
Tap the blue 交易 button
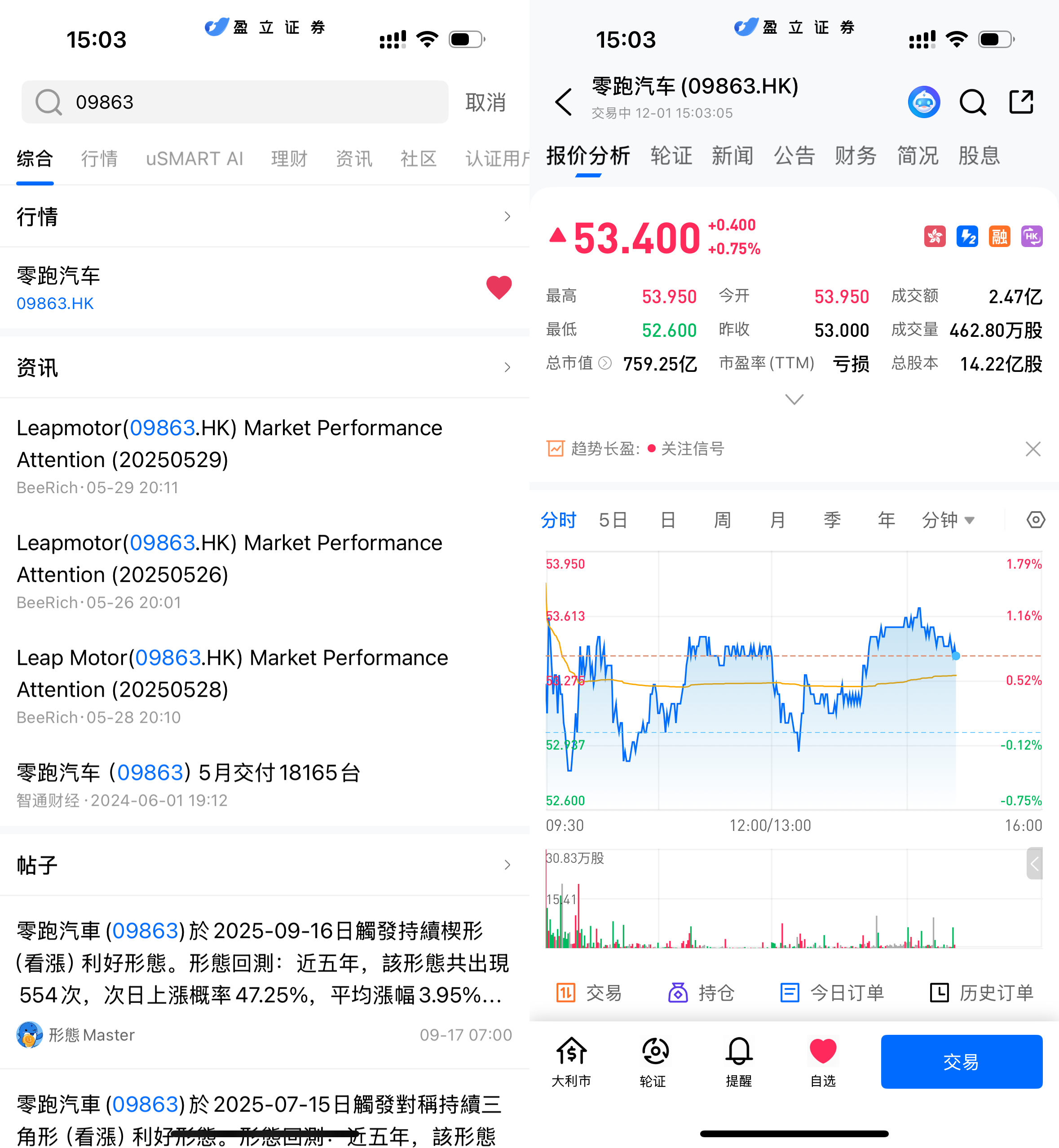coord(961,1061)
